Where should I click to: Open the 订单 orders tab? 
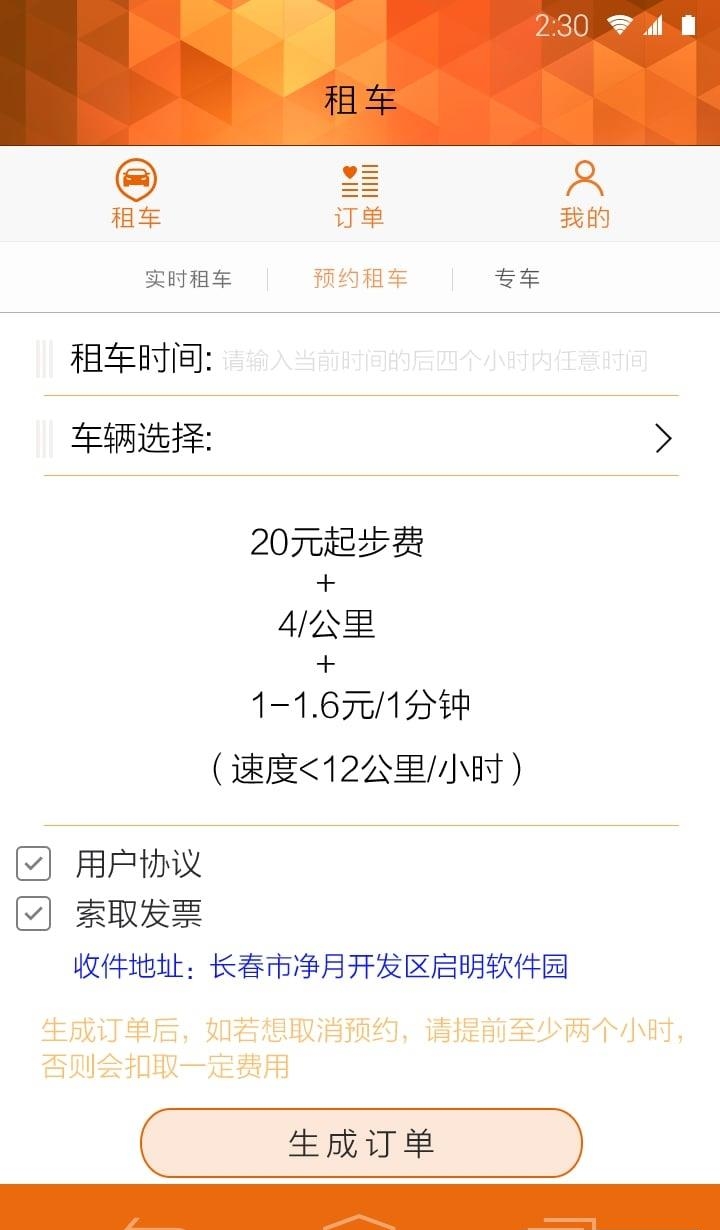[359, 195]
